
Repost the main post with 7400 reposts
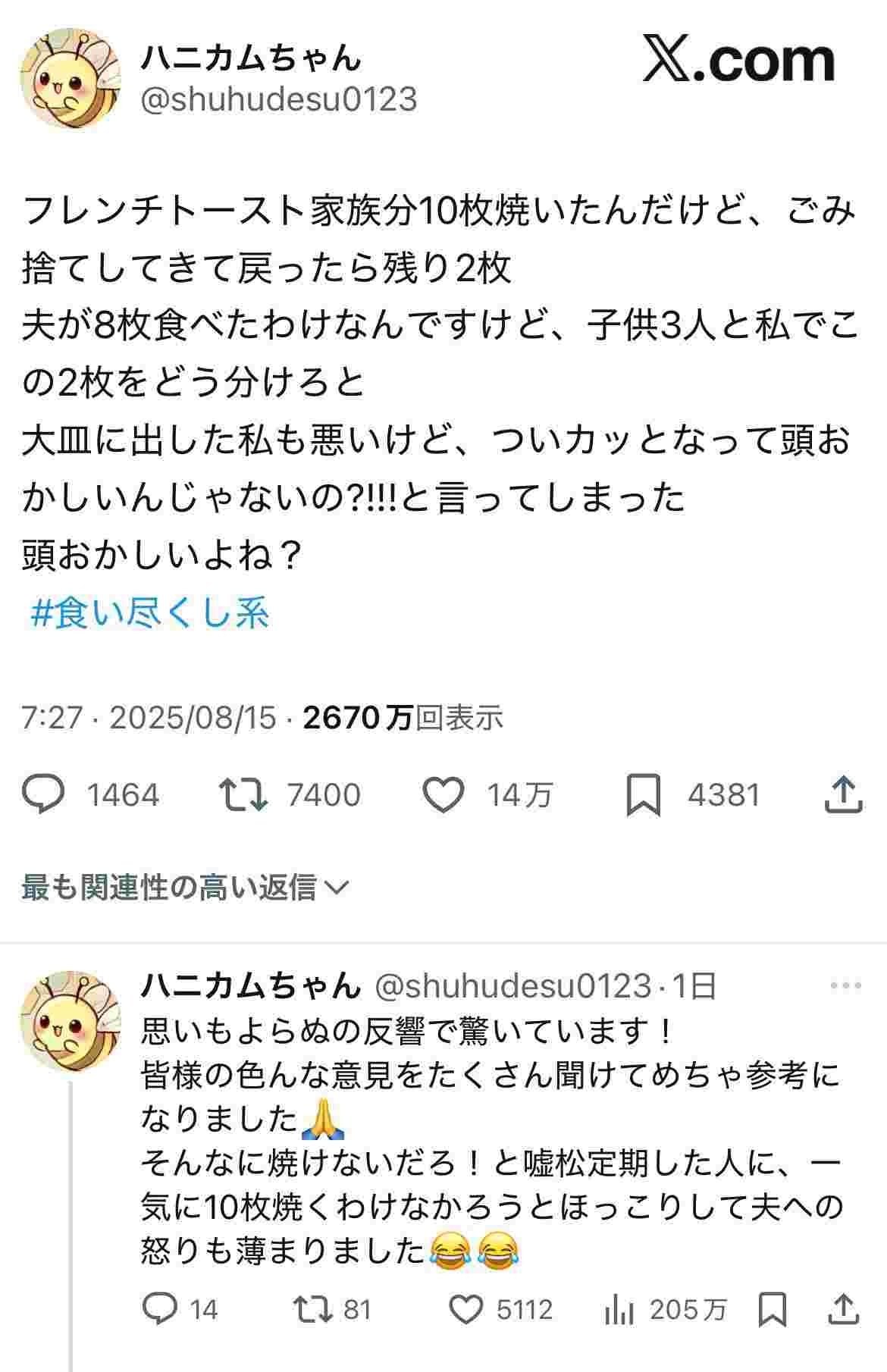243,794
